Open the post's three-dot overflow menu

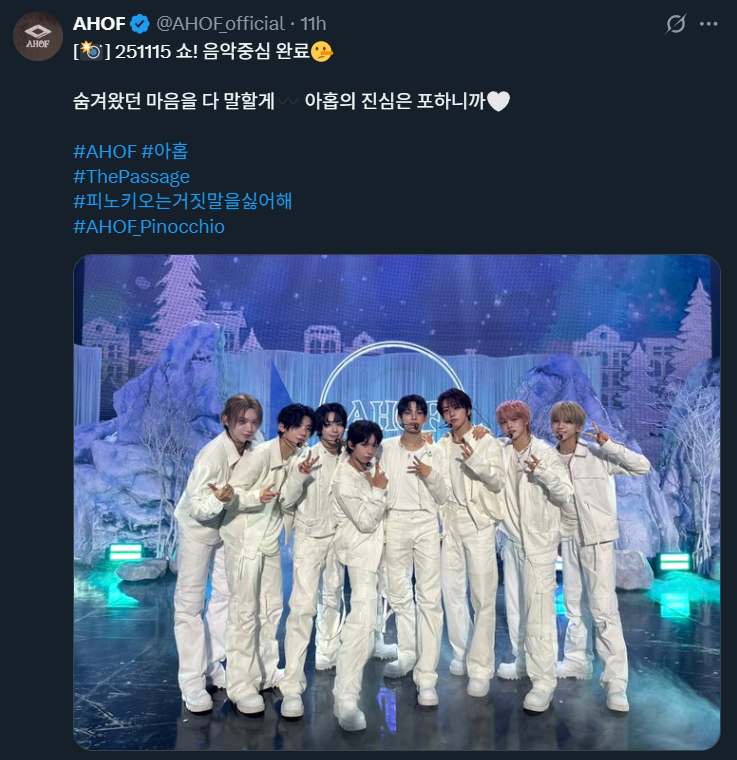[709, 24]
